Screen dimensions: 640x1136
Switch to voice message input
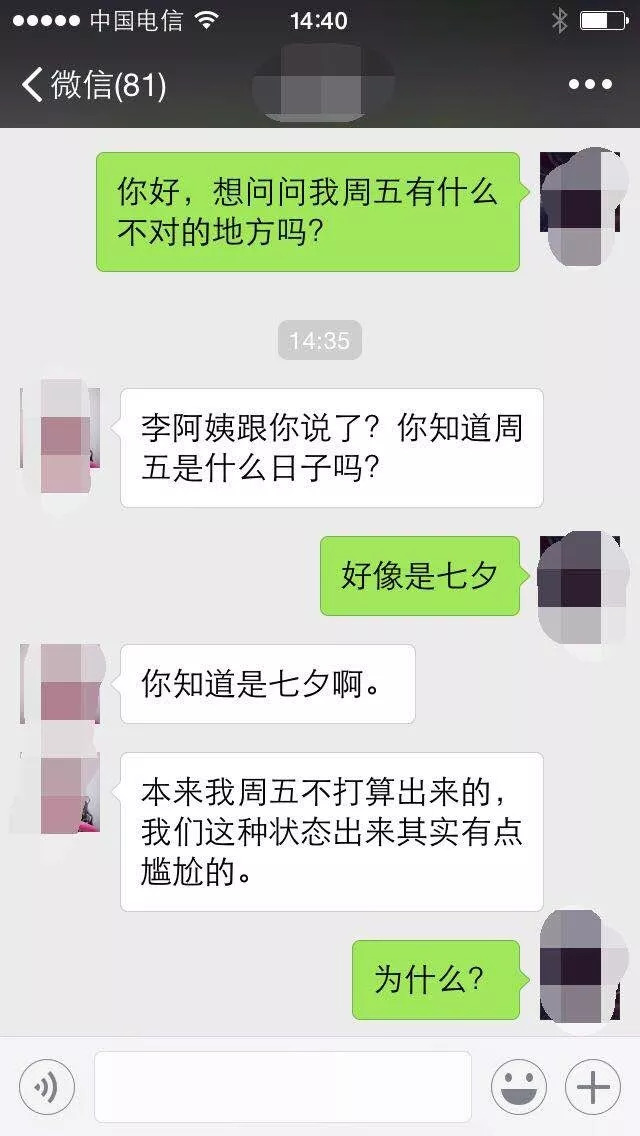pyautogui.click(x=47, y=1087)
